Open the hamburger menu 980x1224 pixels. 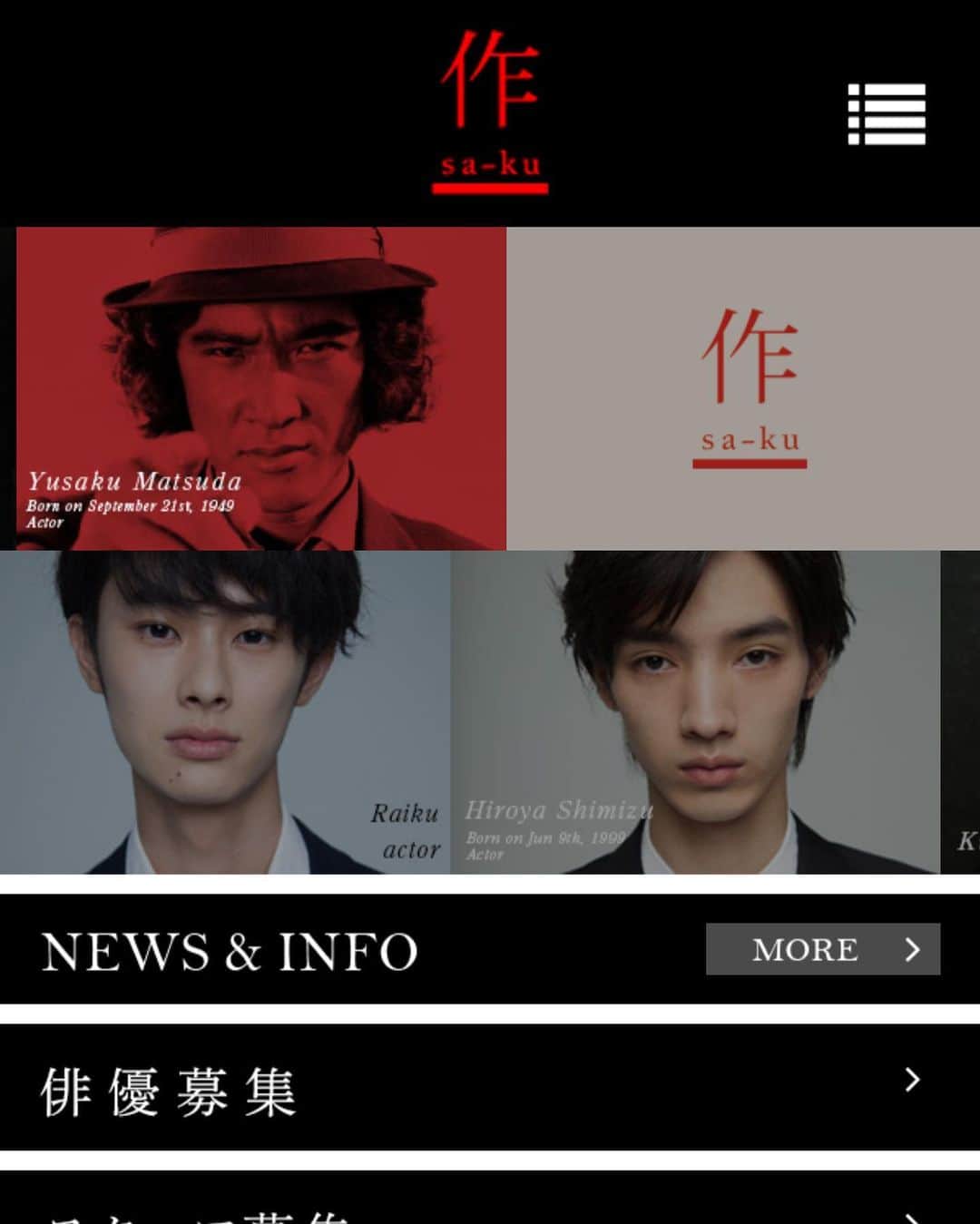click(887, 114)
